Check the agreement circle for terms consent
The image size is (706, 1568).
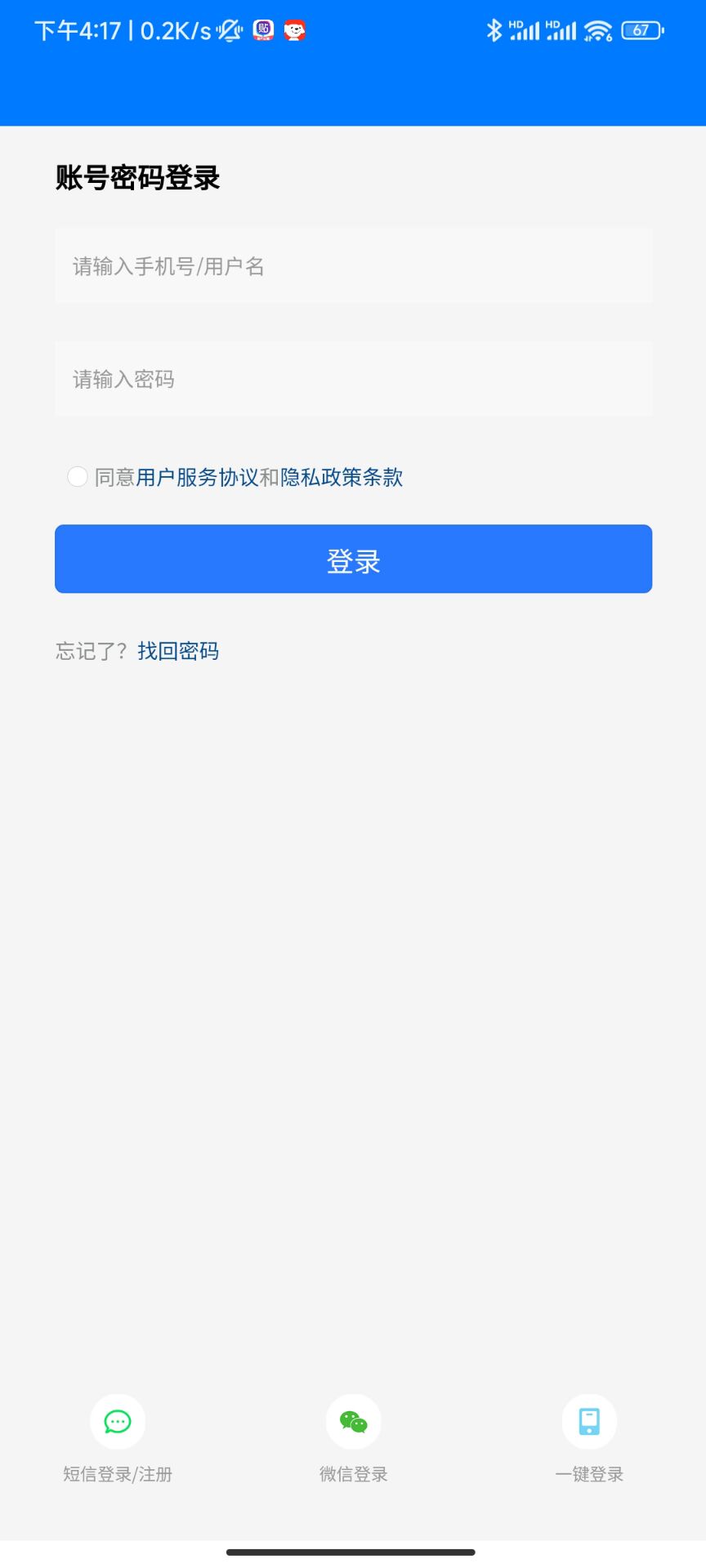pyautogui.click(x=78, y=477)
